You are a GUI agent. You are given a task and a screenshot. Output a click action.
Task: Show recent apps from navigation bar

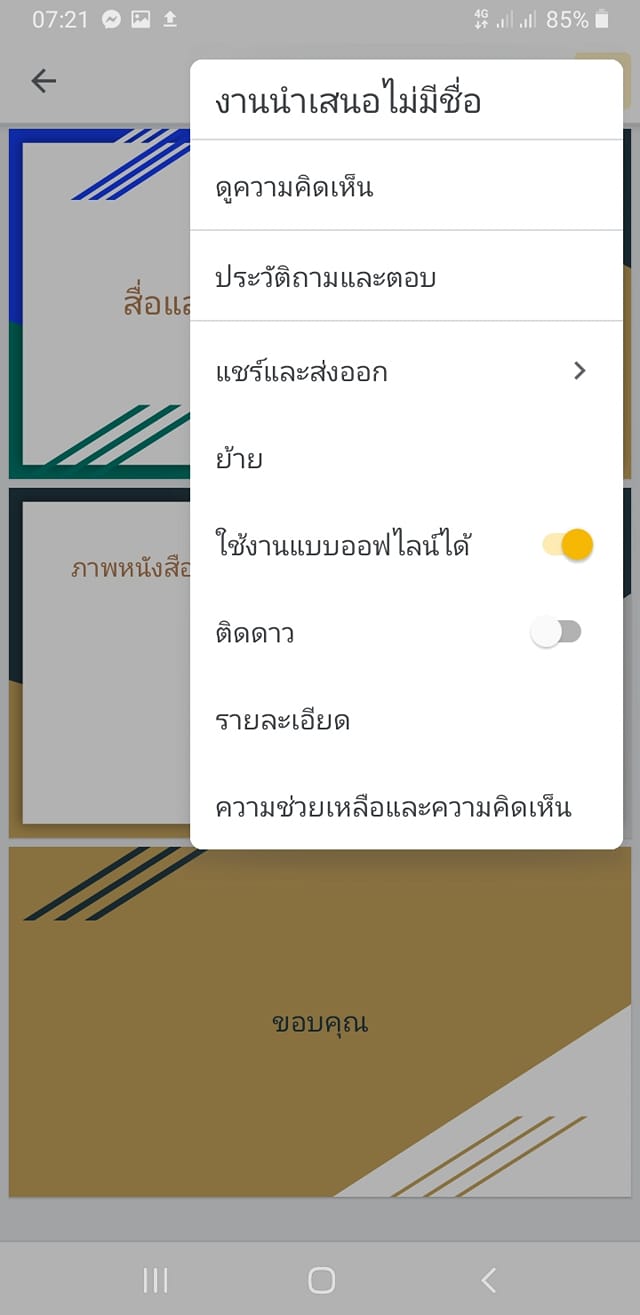click(155, 1280)
